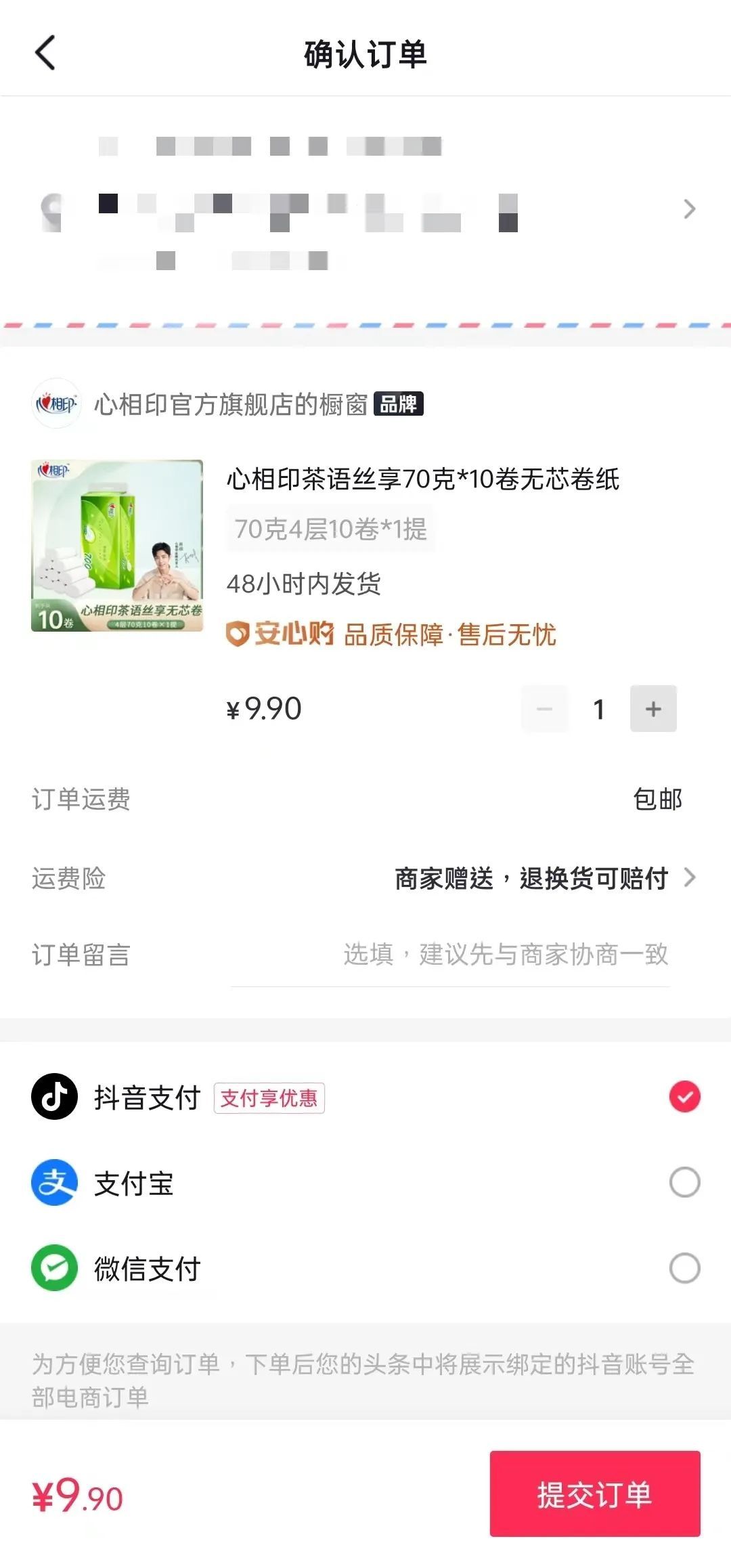Increase the item quantity with the plus button
This screenshot has width=731, height=1568.
point(653,709)
